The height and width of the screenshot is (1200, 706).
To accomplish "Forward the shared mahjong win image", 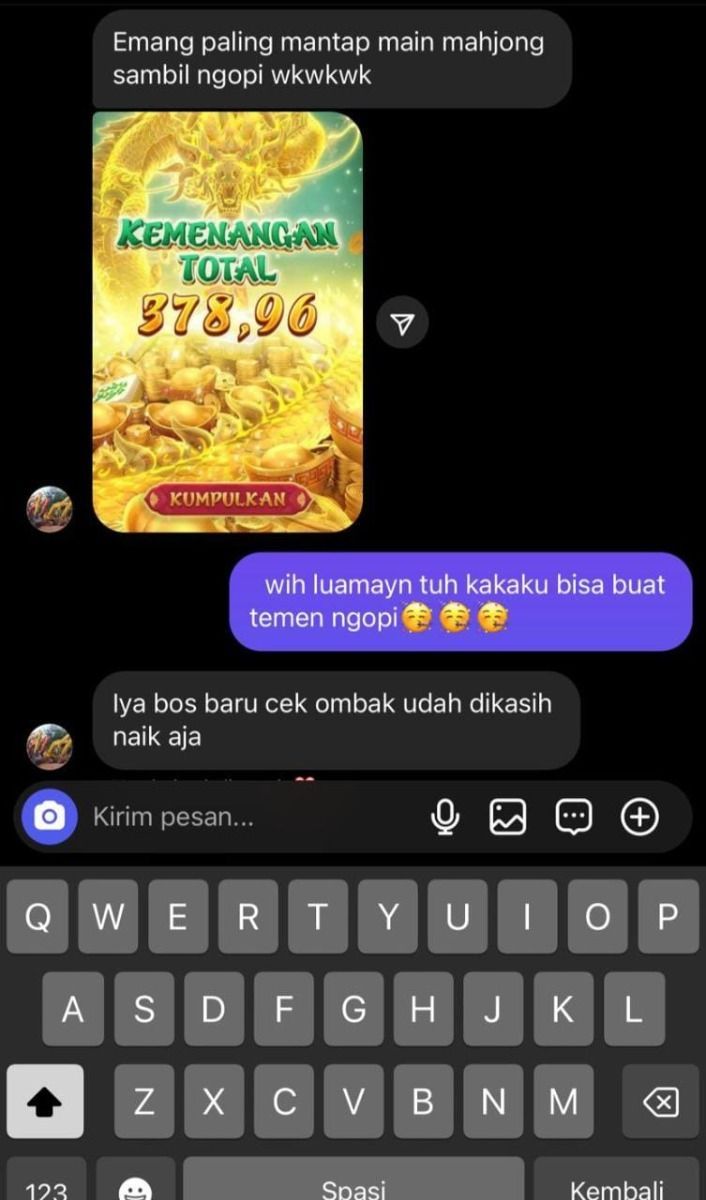I will (x=402, y=323).
